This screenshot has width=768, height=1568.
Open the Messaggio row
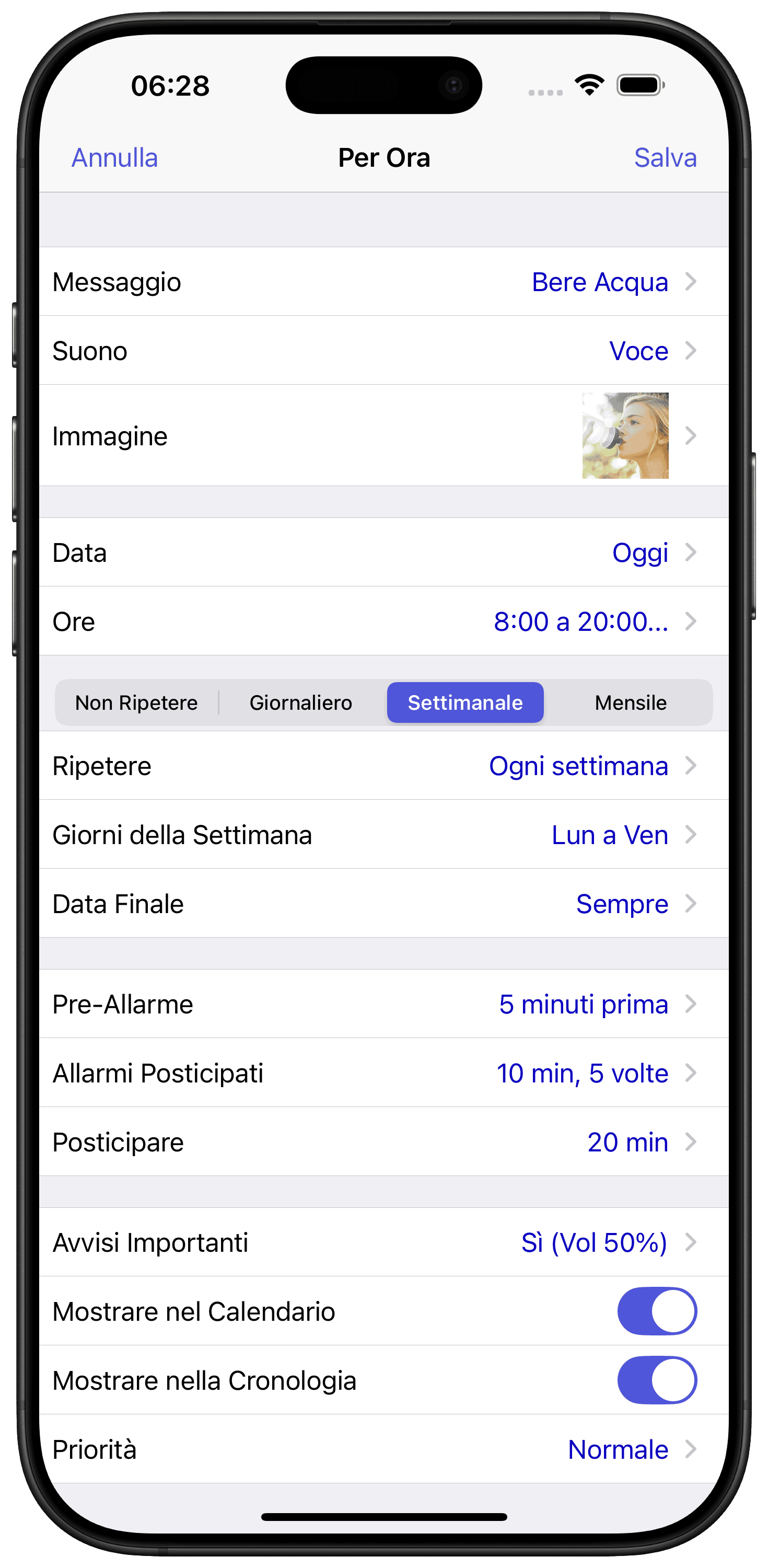(384, 282)
